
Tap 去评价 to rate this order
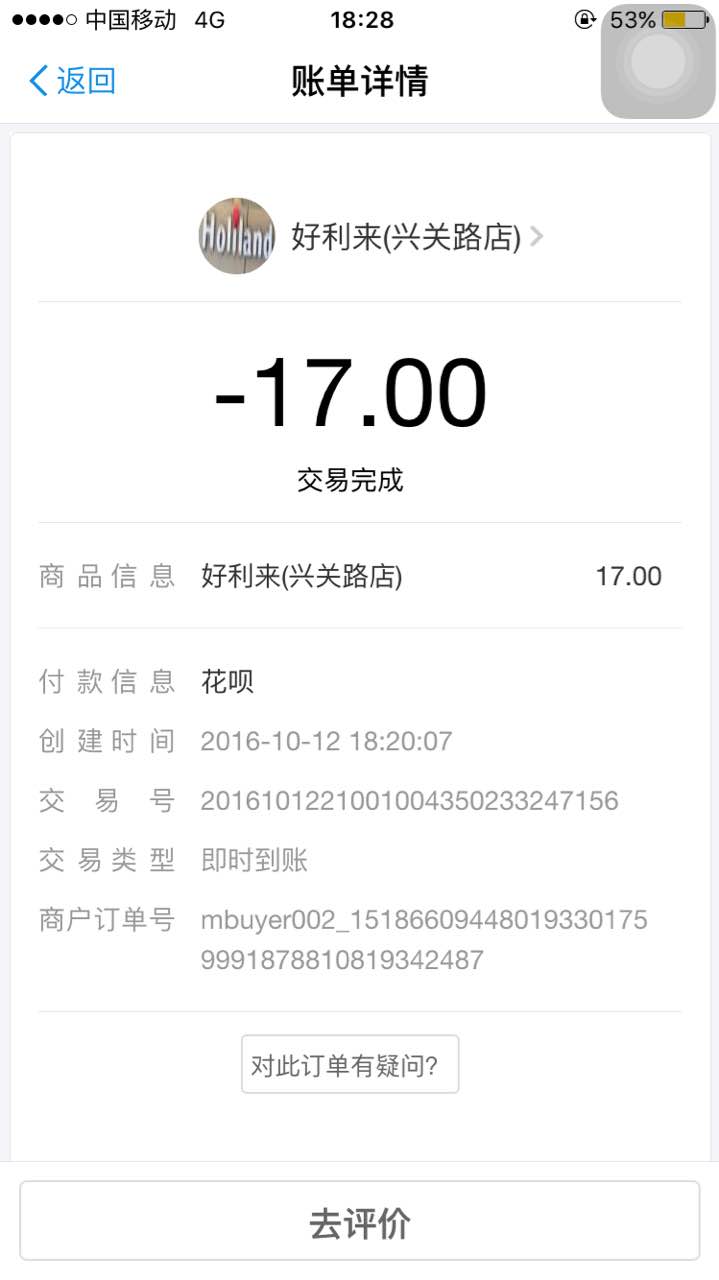pyautogui.click(x=360, y=1222)
